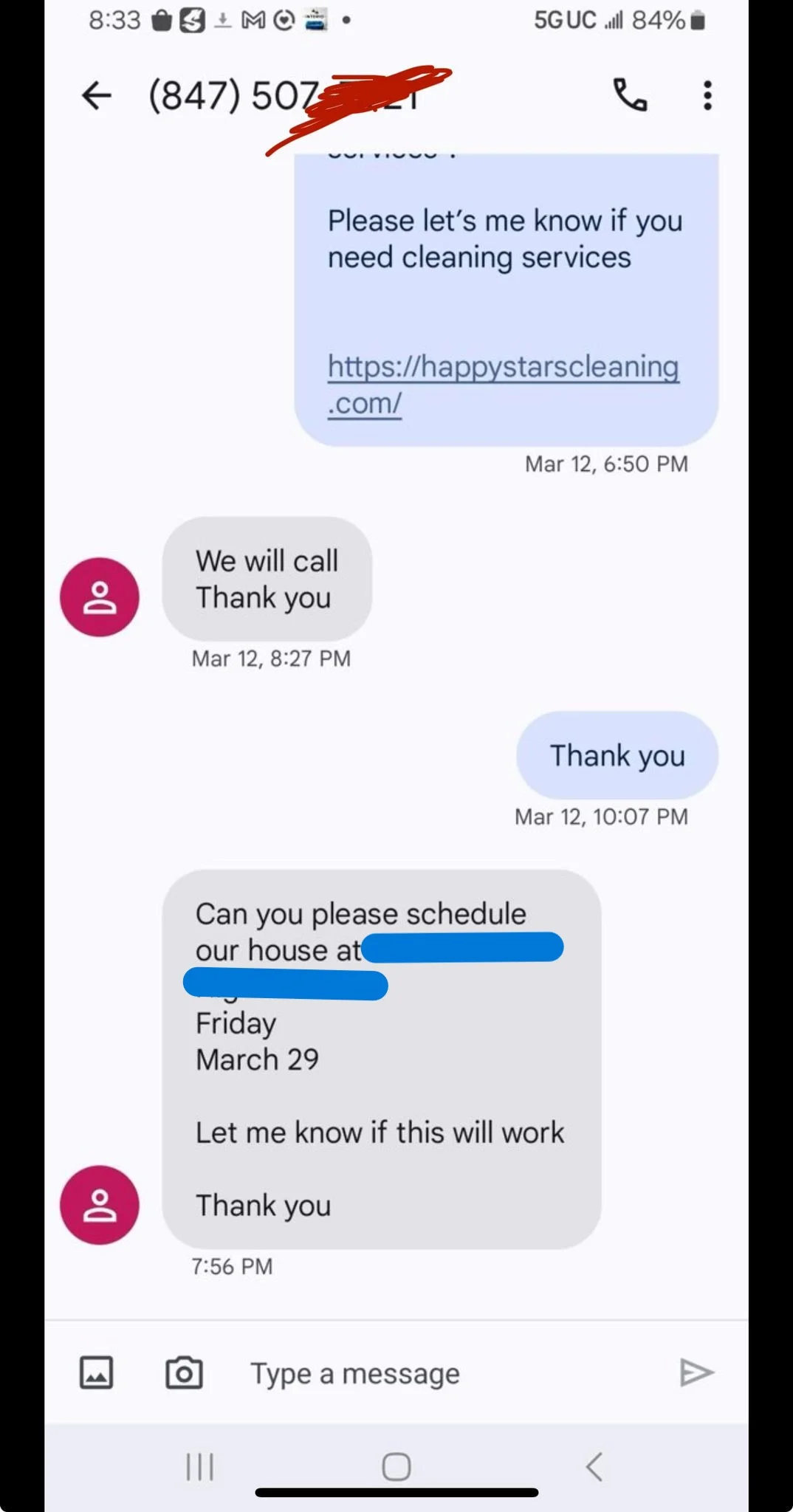793x1512 pixels.
Task: Open the overflow menu
Action: coord(707,96)
